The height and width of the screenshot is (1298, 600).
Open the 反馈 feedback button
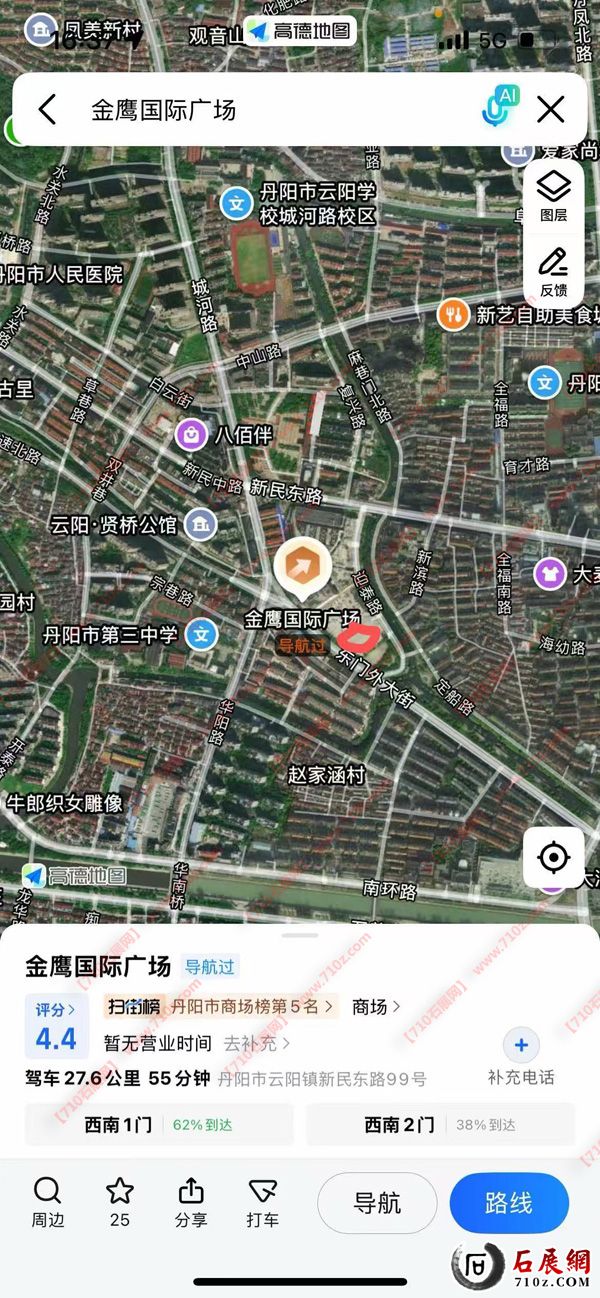click(x=553, y=272)
